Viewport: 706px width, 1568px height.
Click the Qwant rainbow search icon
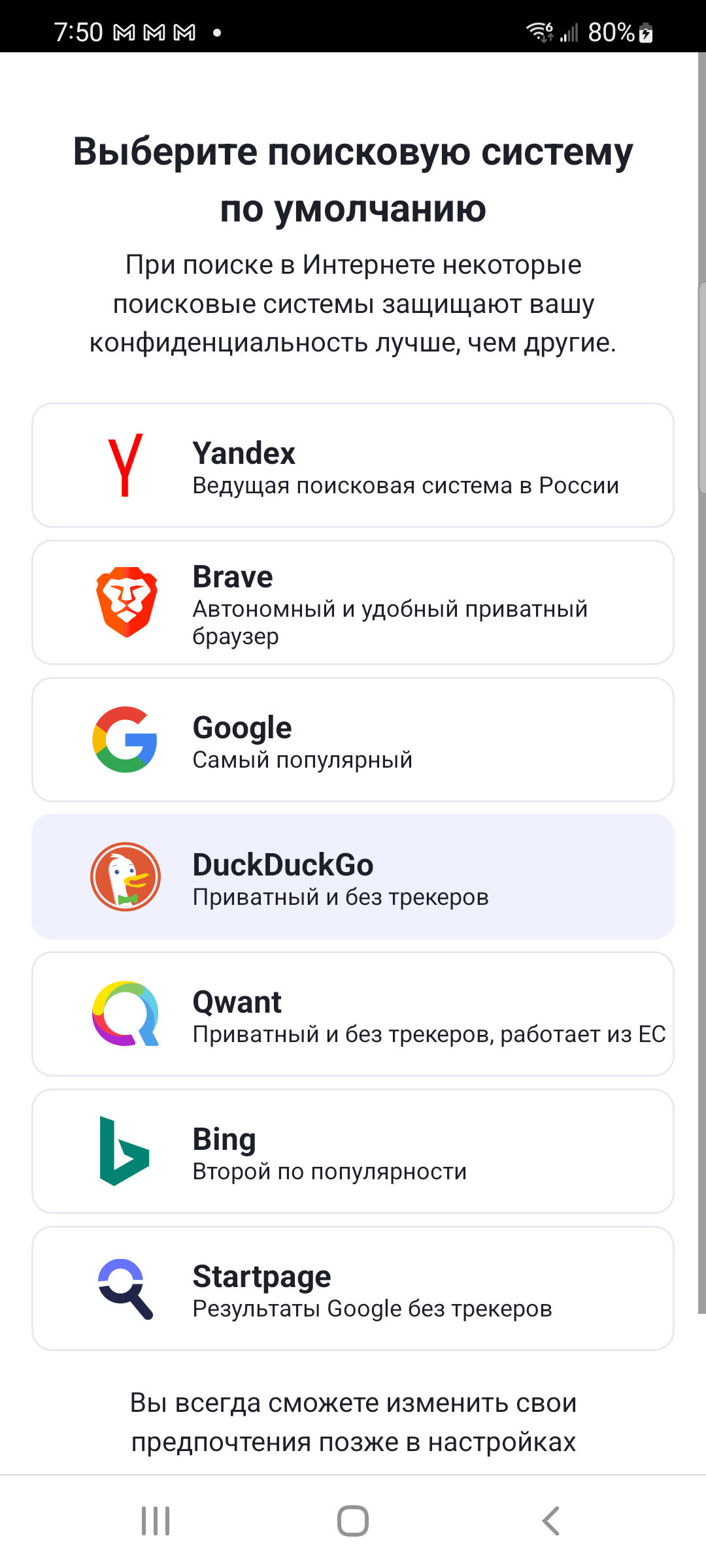[124, 1014]
